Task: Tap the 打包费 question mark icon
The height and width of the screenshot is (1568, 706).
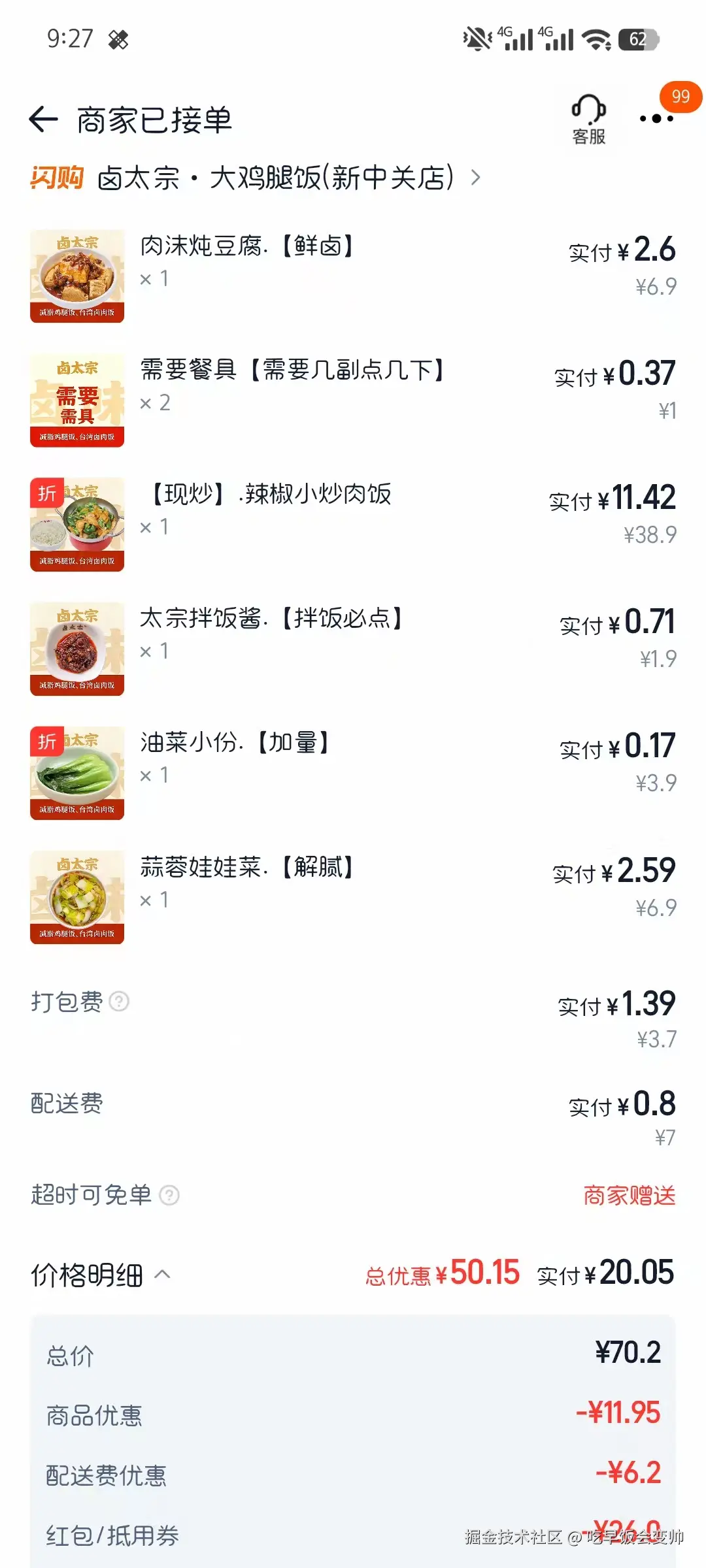Action: pos(120,1001)
